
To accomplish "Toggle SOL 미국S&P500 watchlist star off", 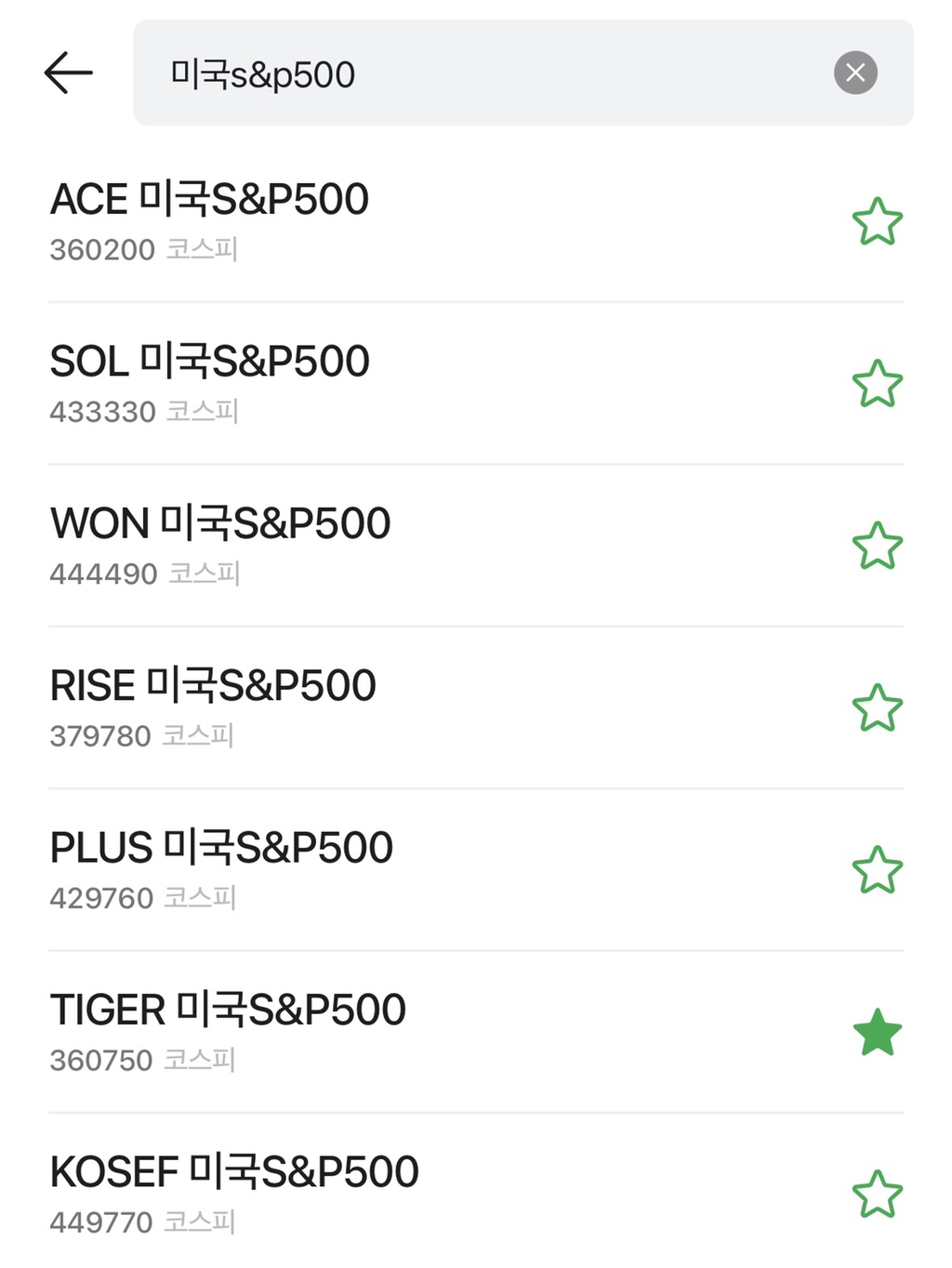I will coord(879,383).
